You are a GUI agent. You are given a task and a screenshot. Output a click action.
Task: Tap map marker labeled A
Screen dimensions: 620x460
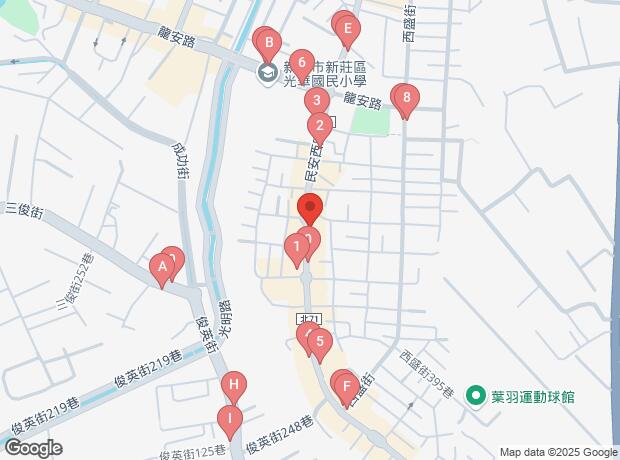click(159, 267)
